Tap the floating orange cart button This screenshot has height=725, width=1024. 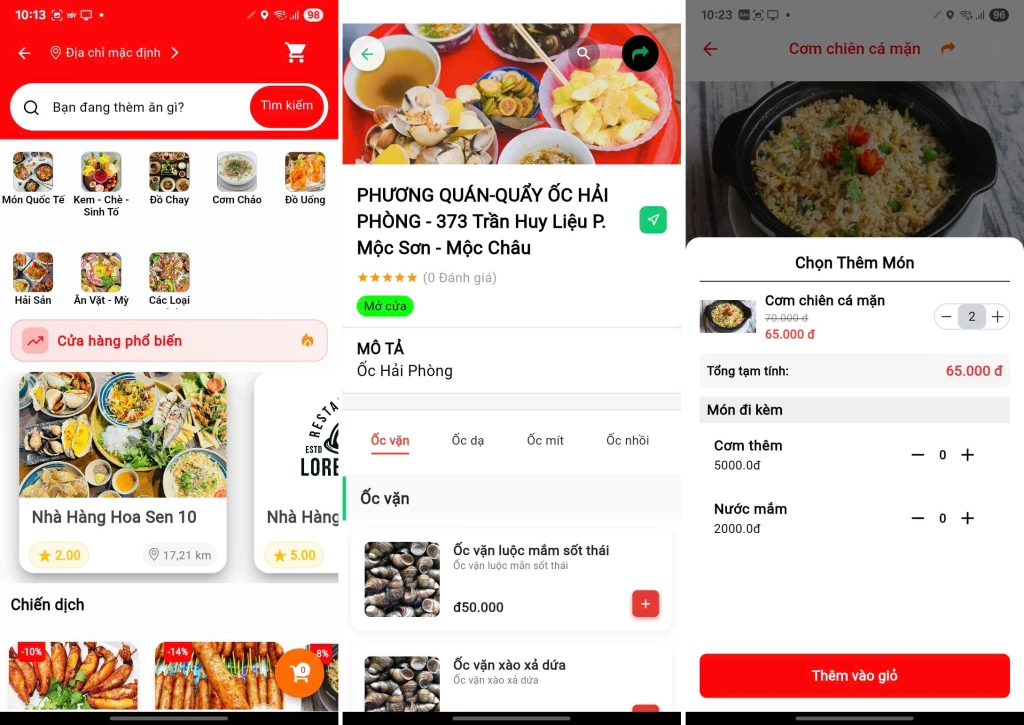pos(300,672)
